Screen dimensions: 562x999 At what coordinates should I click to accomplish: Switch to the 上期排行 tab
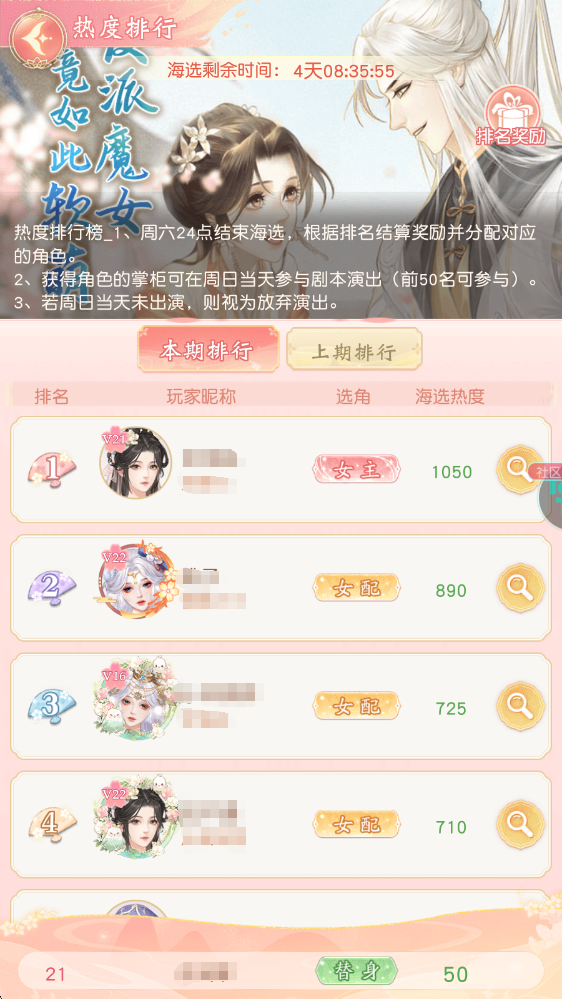coord(354,349)
